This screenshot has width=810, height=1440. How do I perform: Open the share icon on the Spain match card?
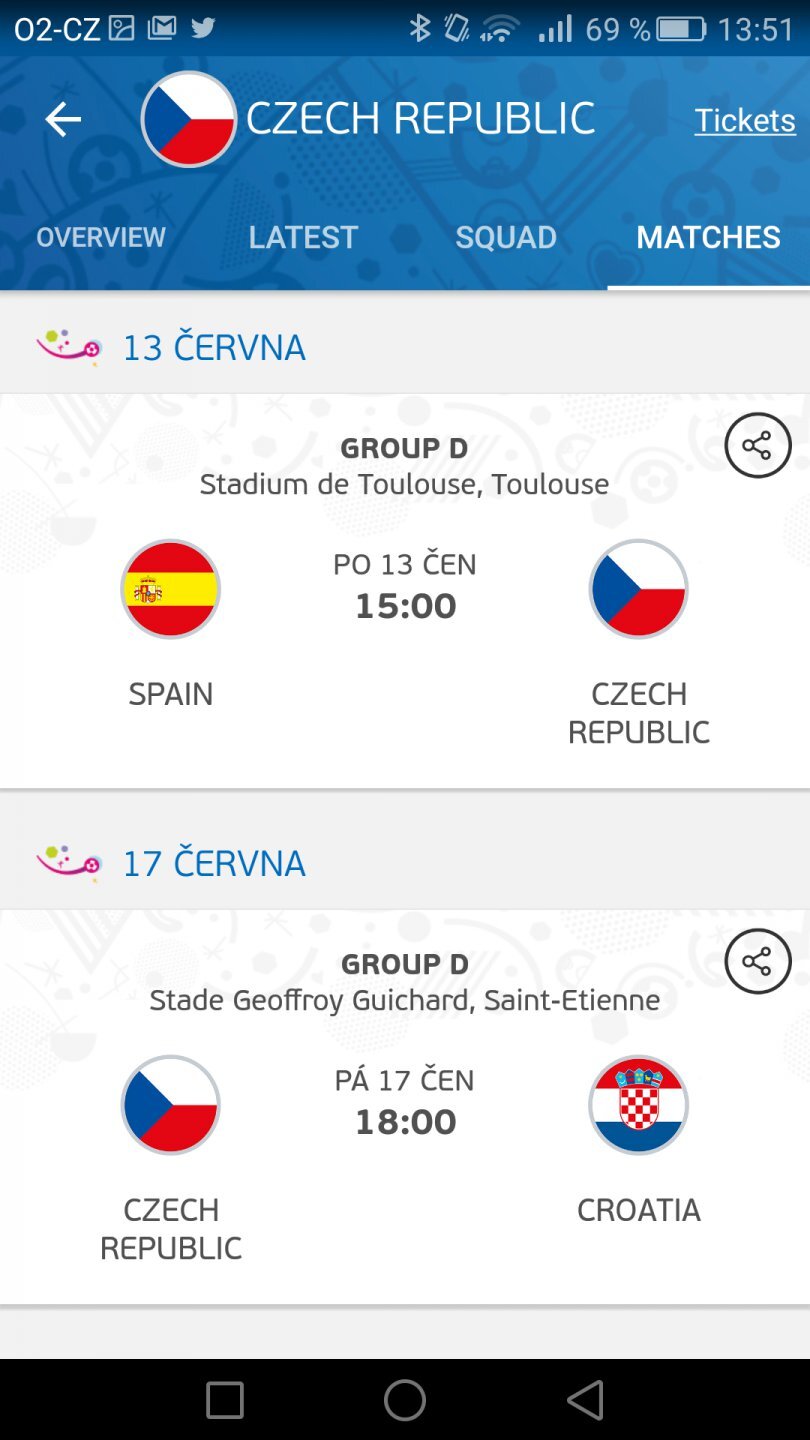pos(757,444)
